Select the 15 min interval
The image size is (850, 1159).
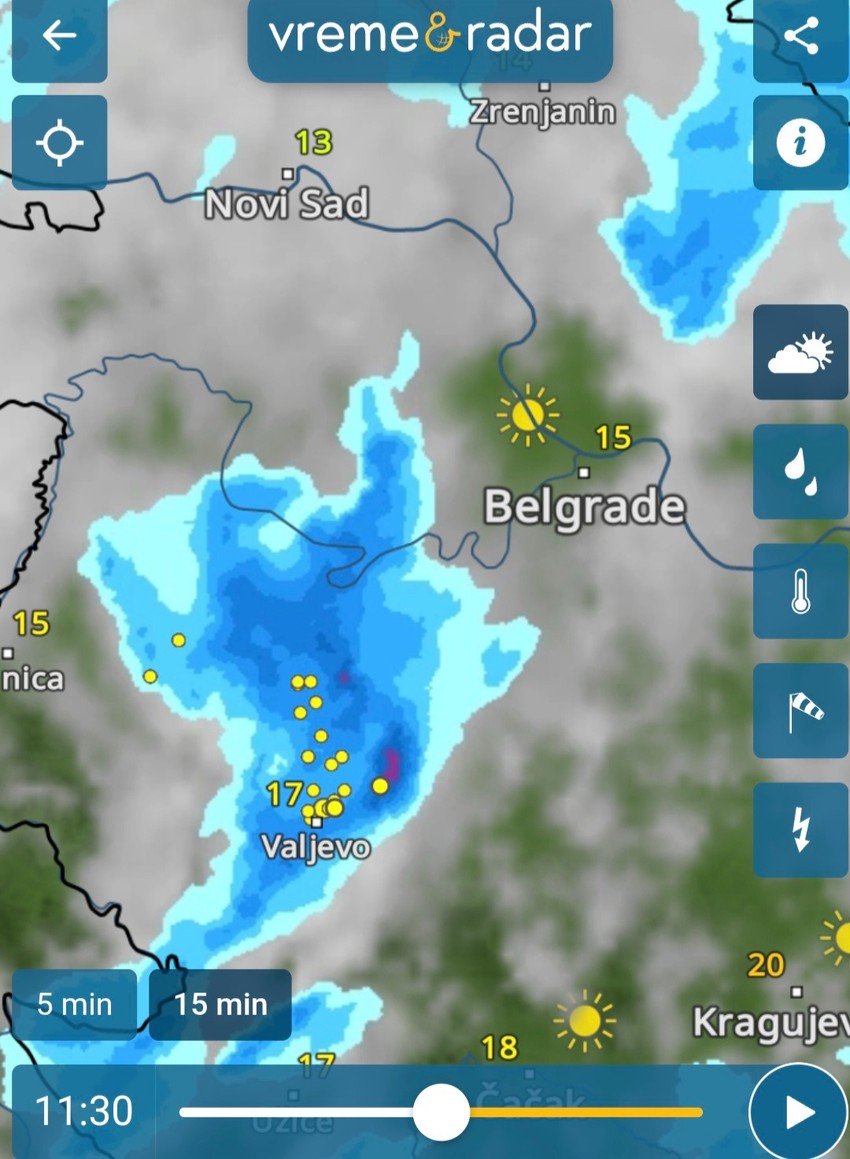[221, 1004]
